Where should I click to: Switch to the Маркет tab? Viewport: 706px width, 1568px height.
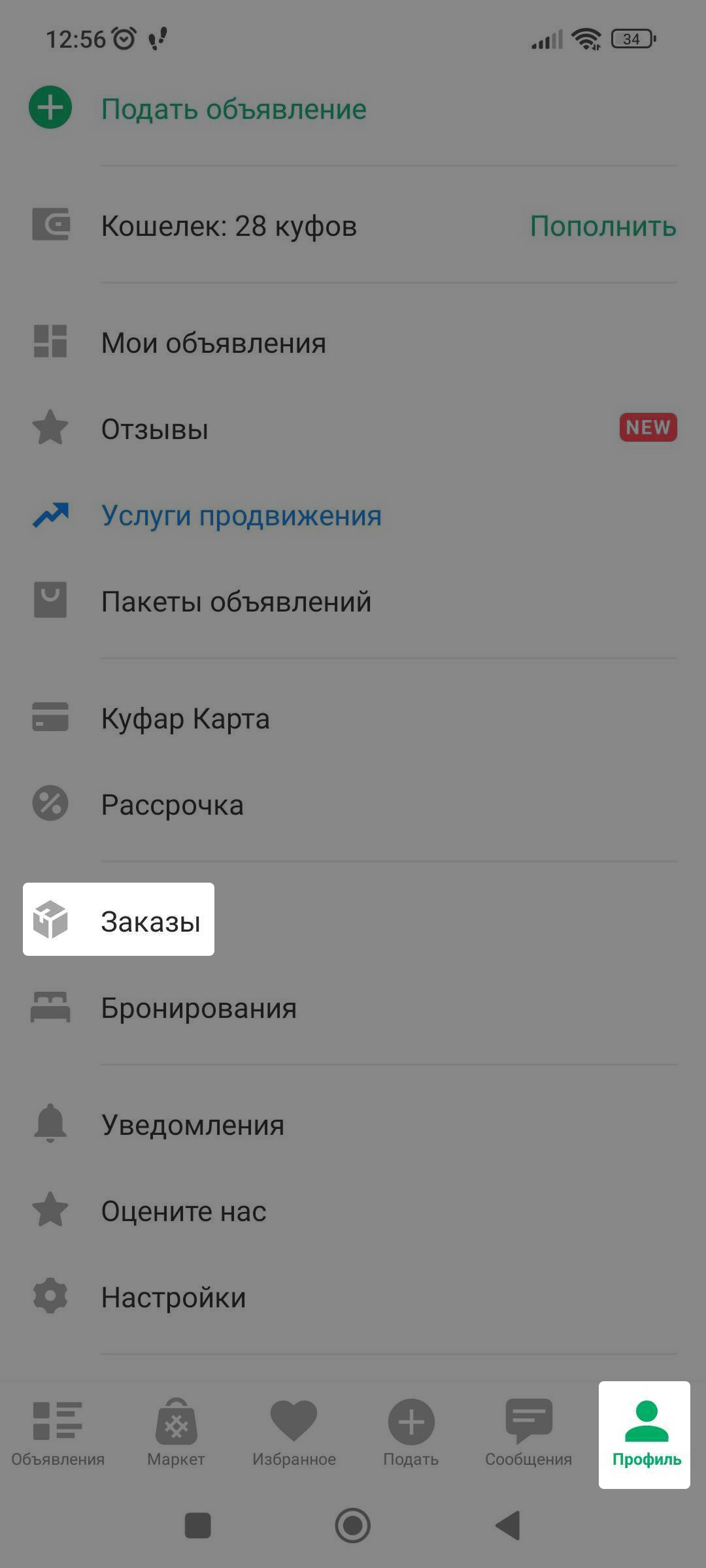(x=176, y=1433)
